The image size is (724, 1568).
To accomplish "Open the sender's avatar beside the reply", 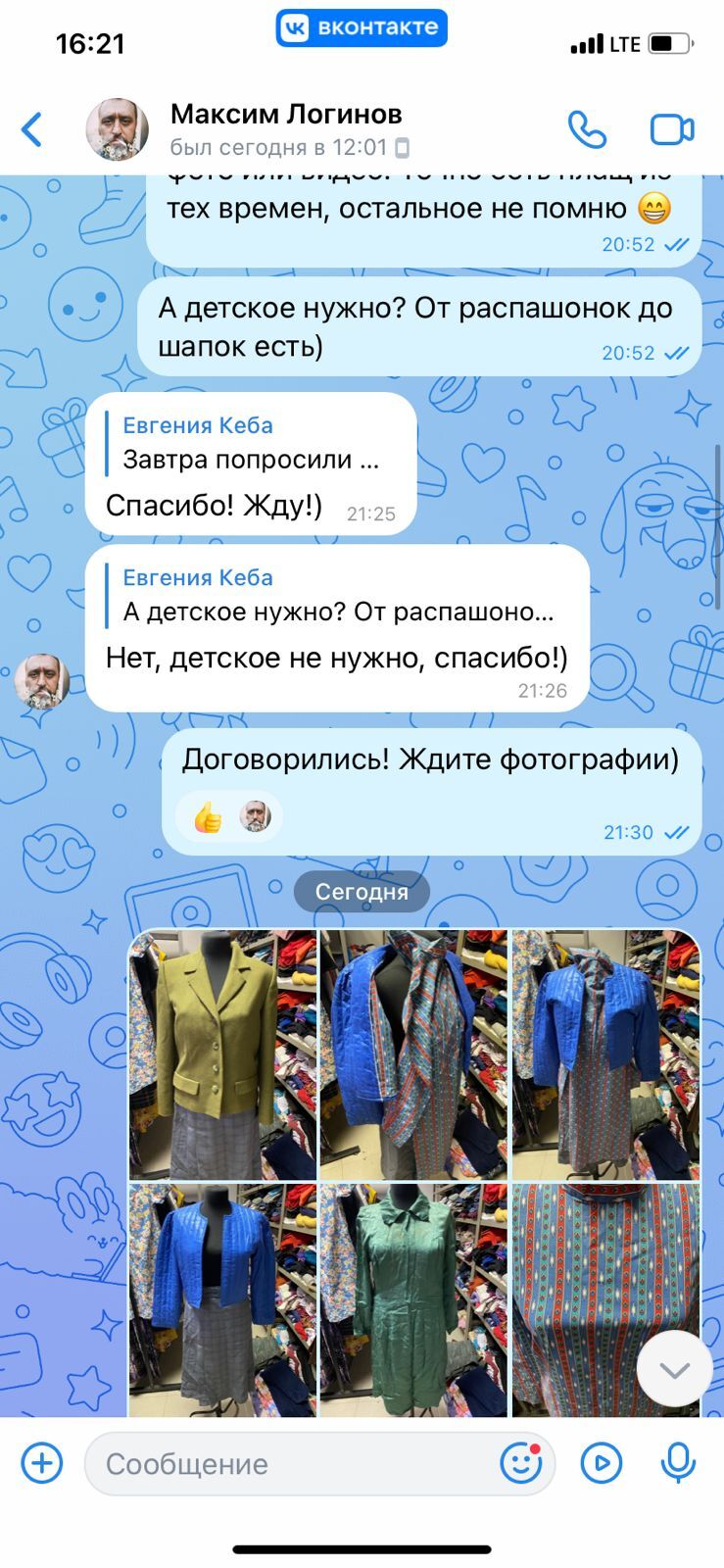I will 42,682.
